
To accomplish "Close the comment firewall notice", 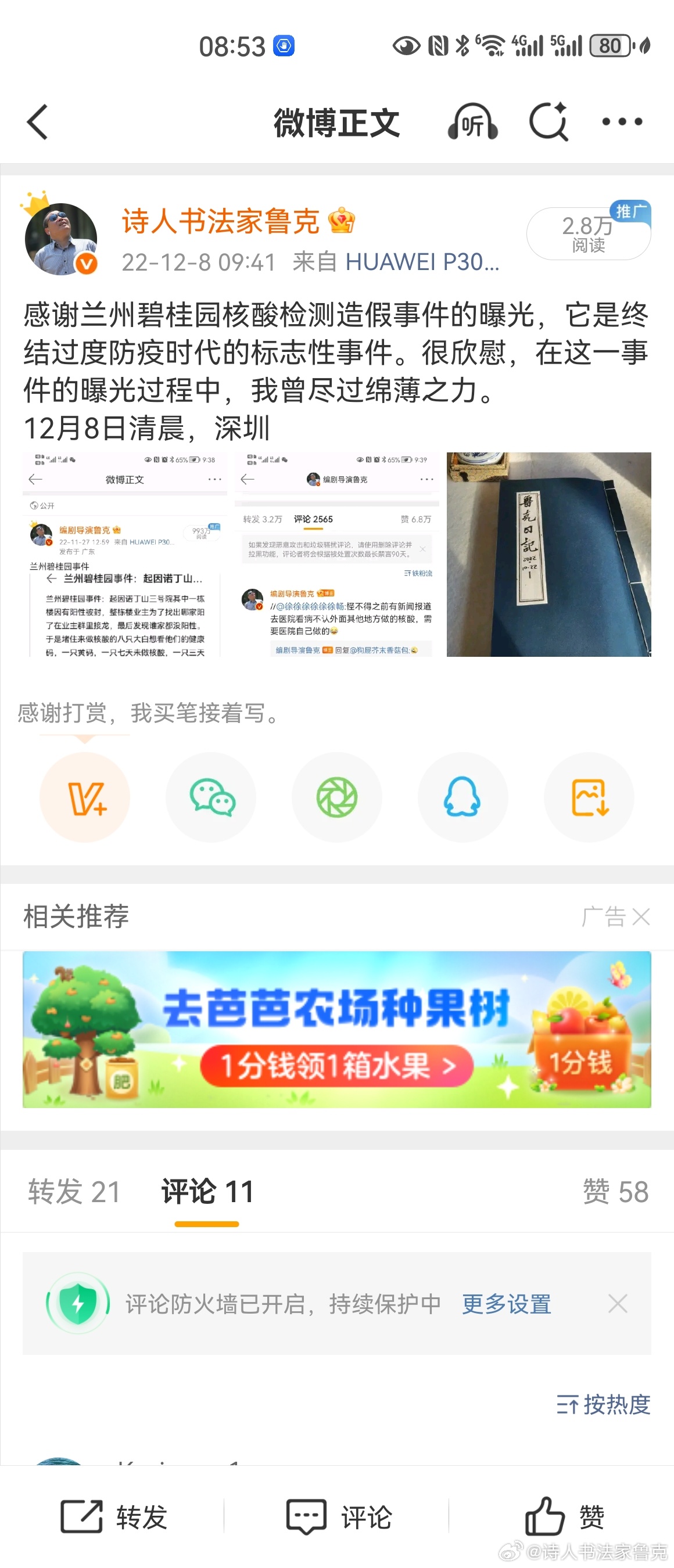I will click(618, 1304).
